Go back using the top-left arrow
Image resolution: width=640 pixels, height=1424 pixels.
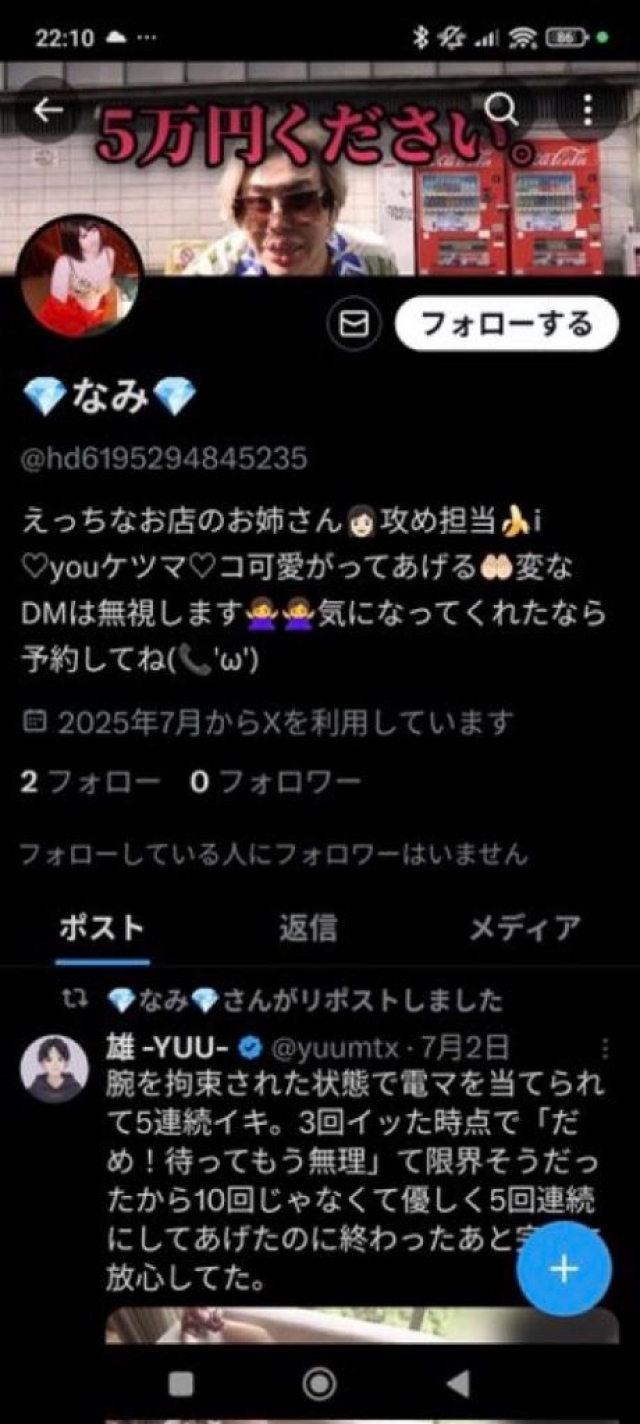(x=48, y=110)
